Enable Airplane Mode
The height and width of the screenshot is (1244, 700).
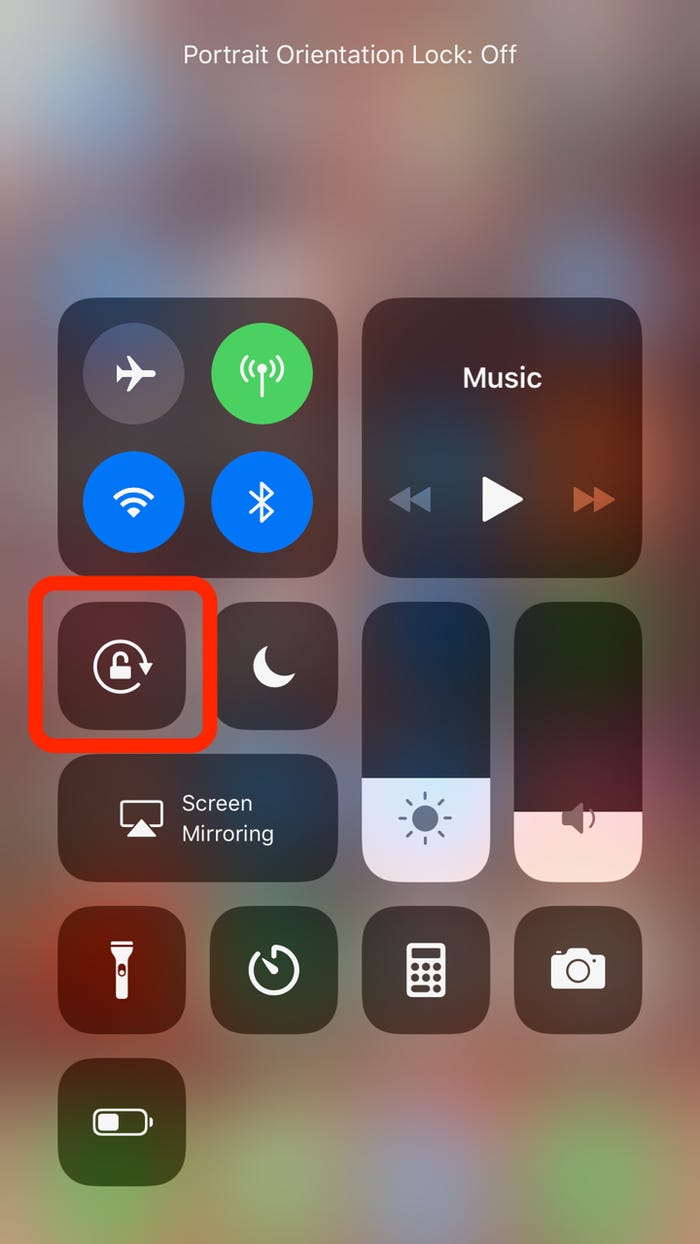[134, 374]
